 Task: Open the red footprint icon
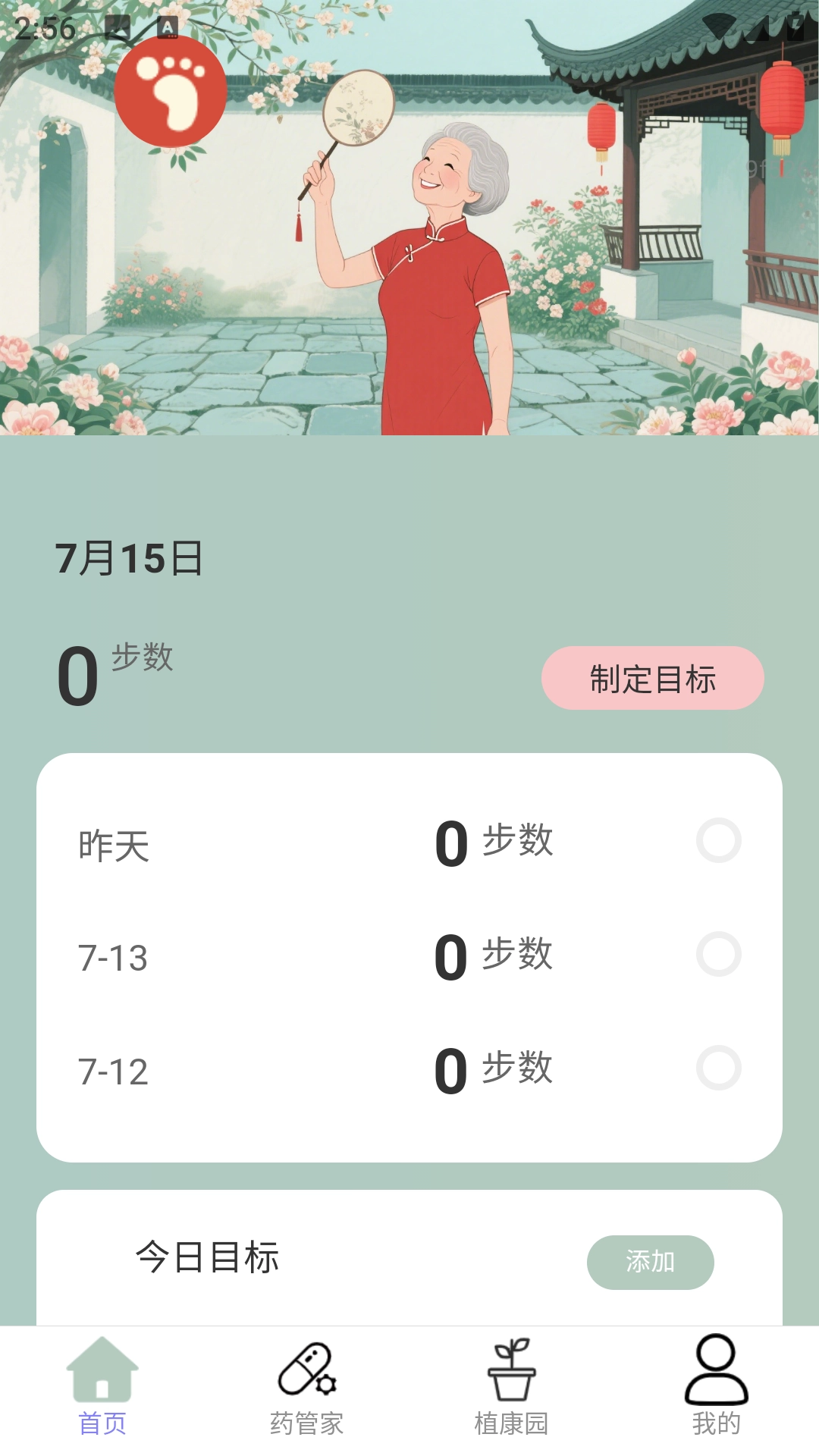pyautogui.click(x=171, y=92)
